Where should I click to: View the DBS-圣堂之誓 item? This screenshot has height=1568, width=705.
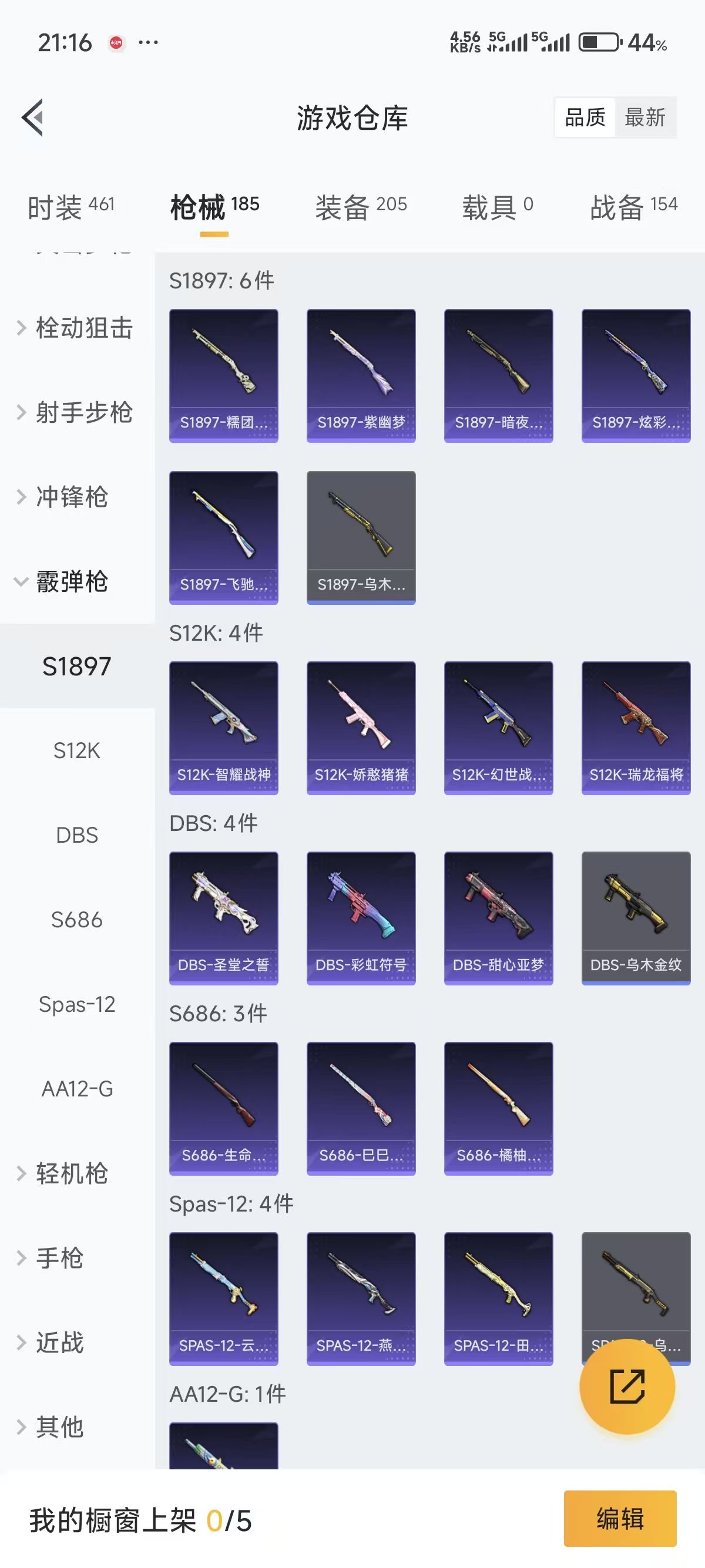point(223,917)
